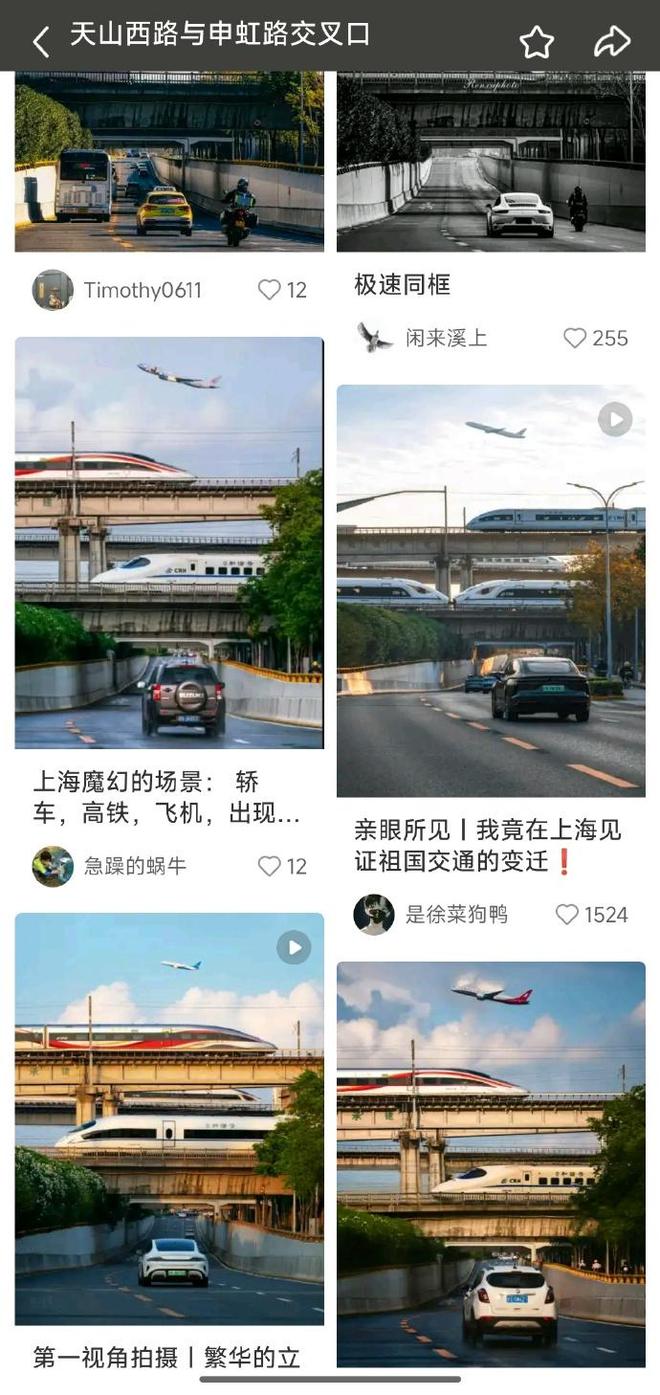Like the post by Timothy0611
This screenshot has width=660, height=1395.
(x=270, y=290)
